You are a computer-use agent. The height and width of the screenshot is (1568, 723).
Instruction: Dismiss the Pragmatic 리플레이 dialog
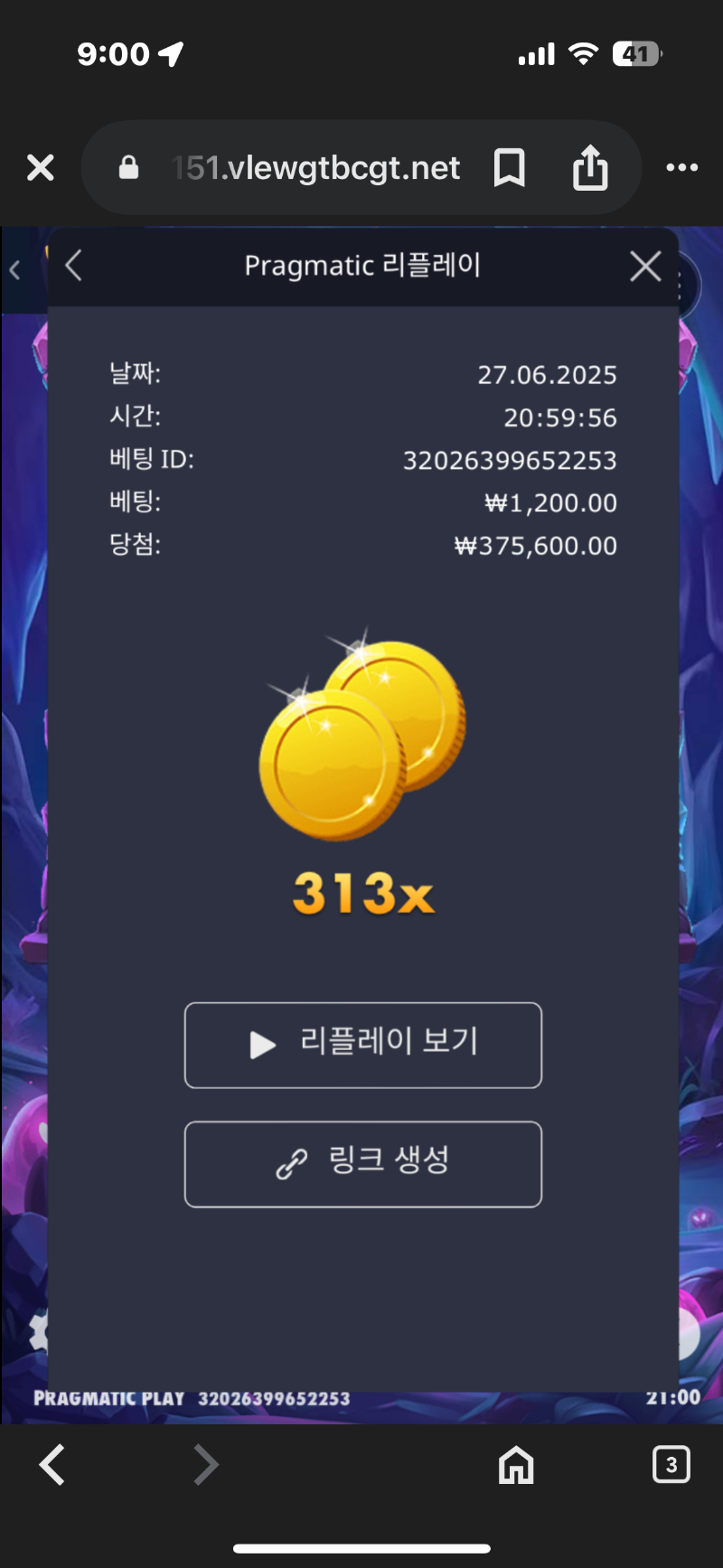coord(645,267)
